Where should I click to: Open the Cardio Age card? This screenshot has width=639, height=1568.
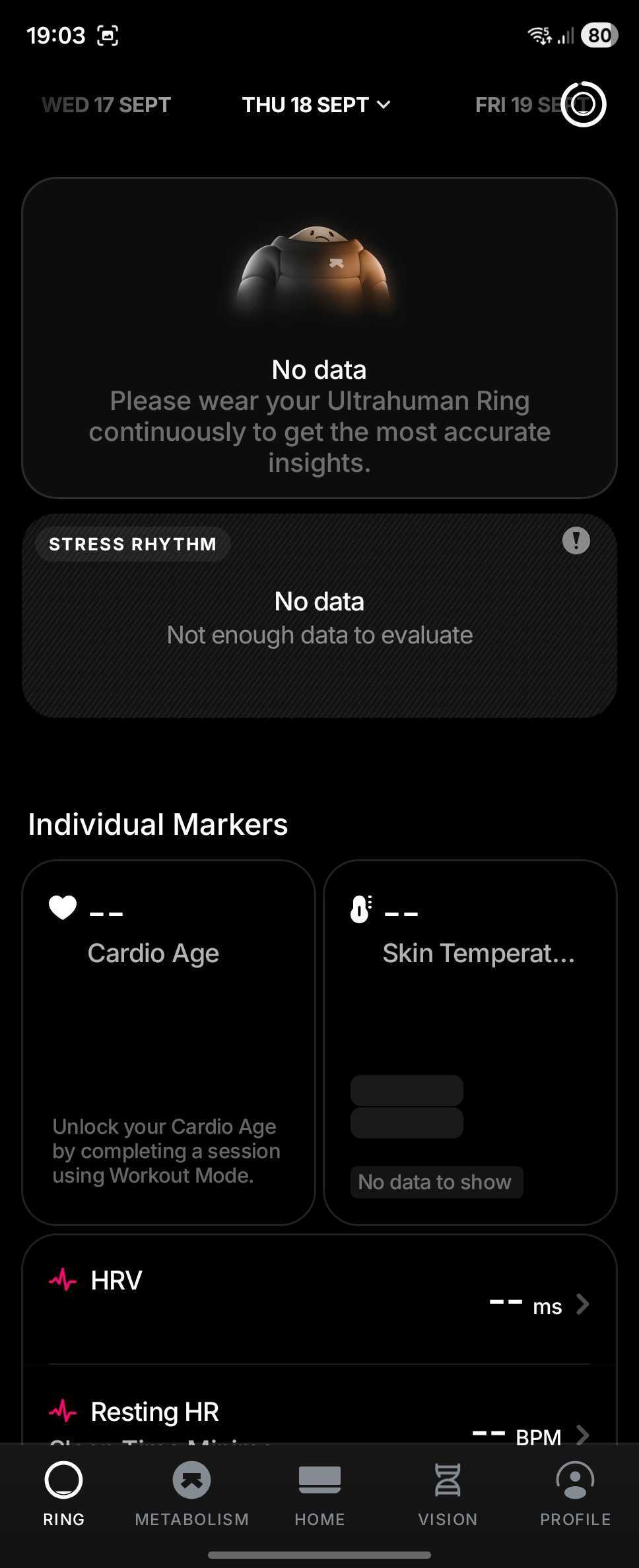click(x=168, y=1043)
